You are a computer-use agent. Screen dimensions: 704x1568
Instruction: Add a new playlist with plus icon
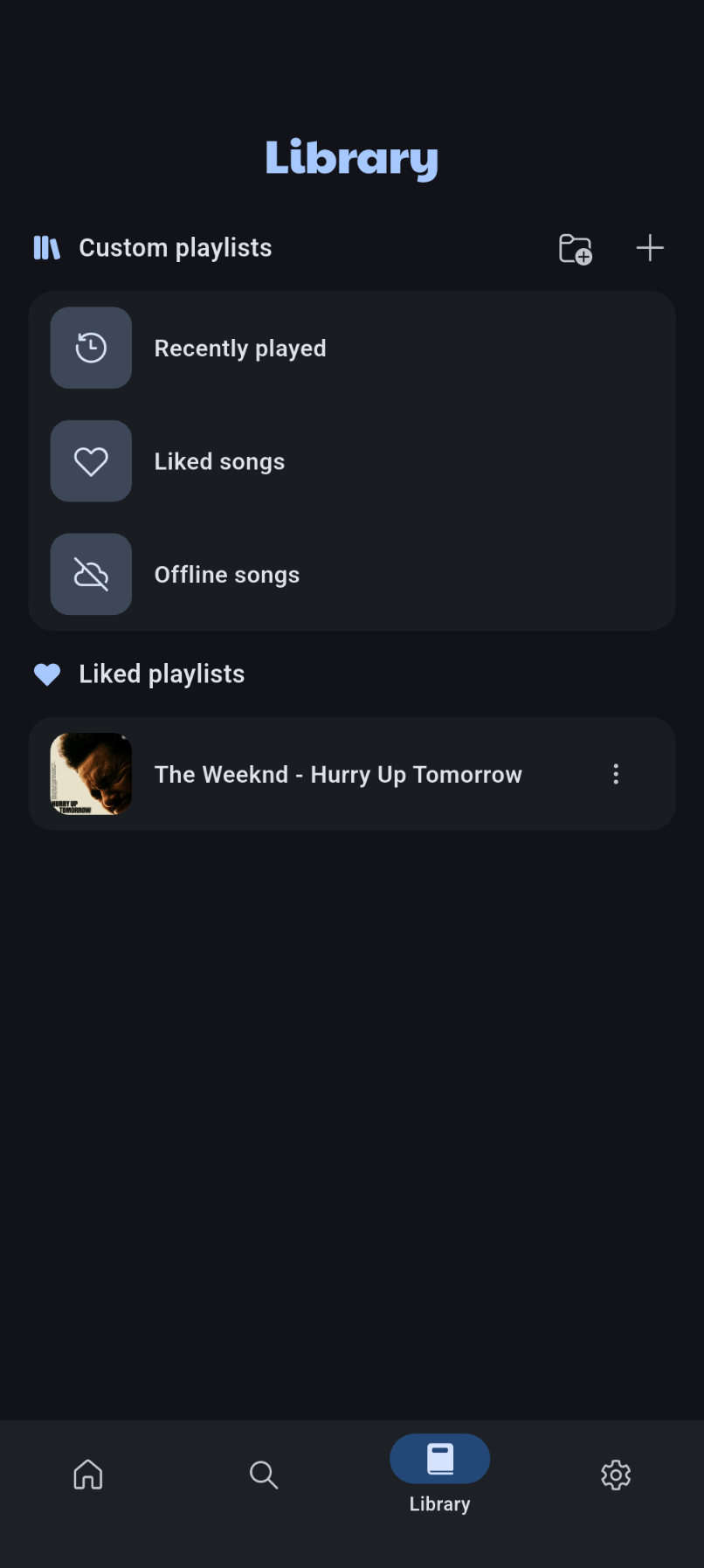click(650, 247)
